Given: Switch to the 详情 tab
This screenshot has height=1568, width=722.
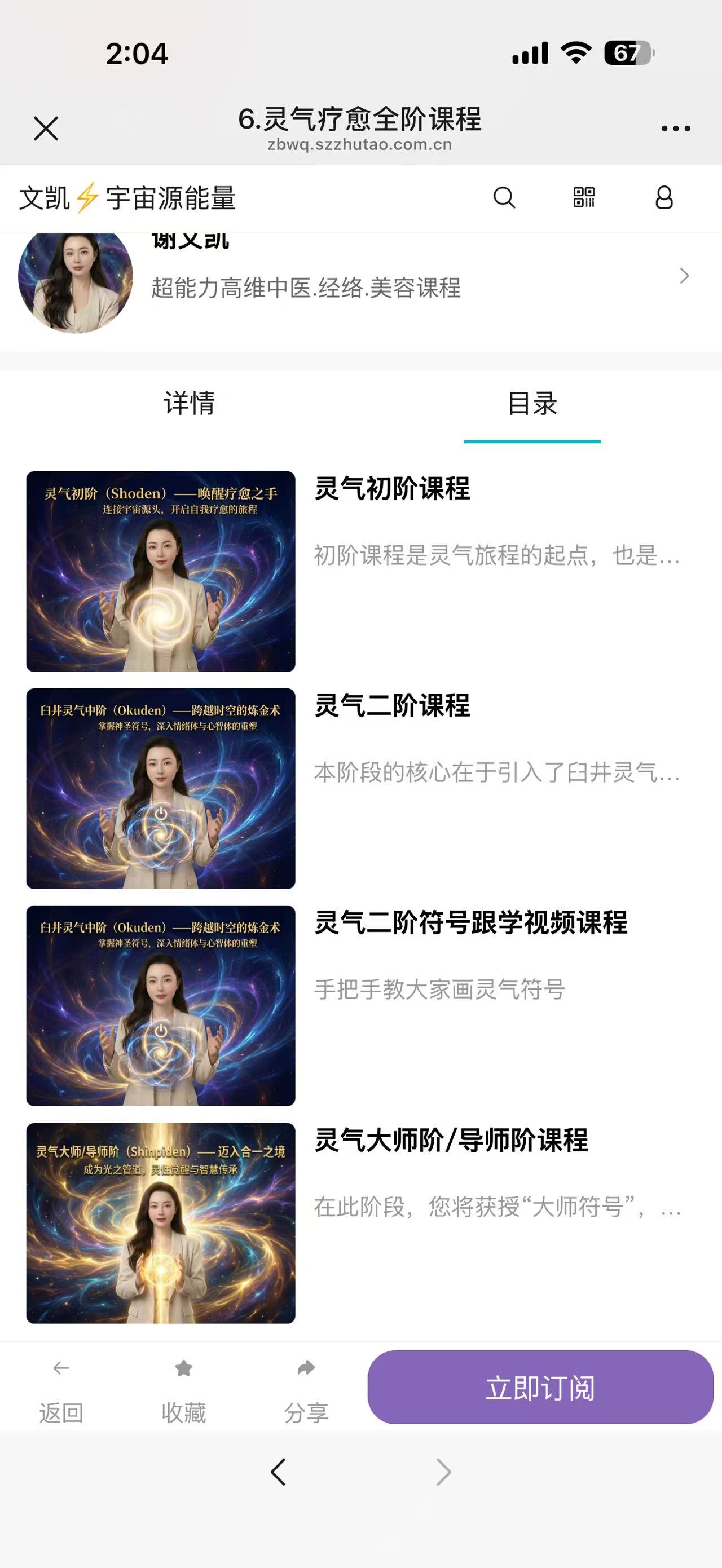Looking at the screenshot, I should [190, 403].
